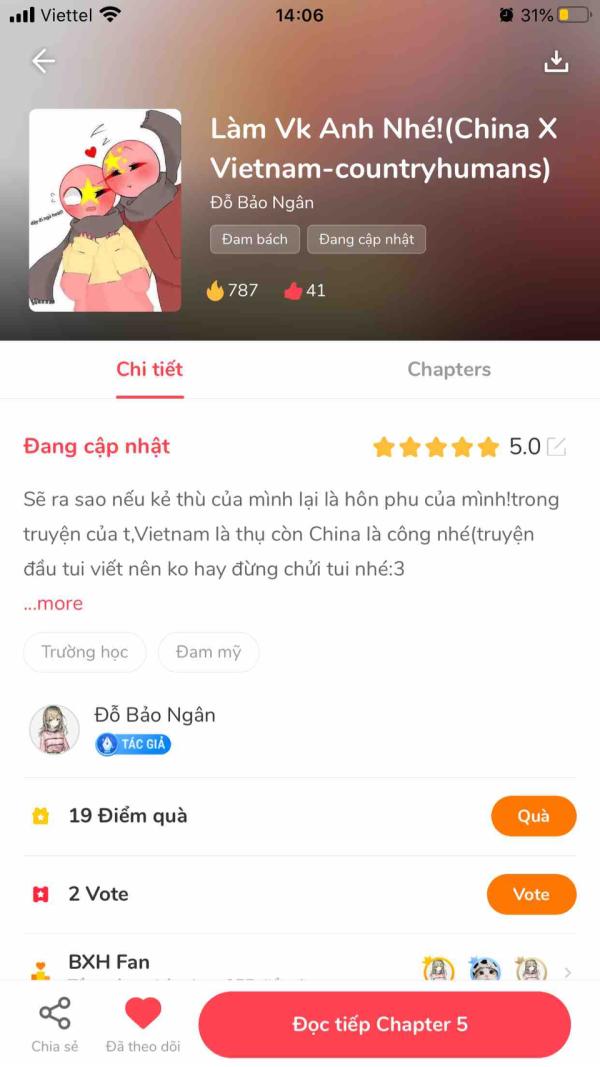This screenshot has height=1067, width=600.
Task: Continue reading with Đọc tiếp Chapter 5
Action: coord(384,1024)
